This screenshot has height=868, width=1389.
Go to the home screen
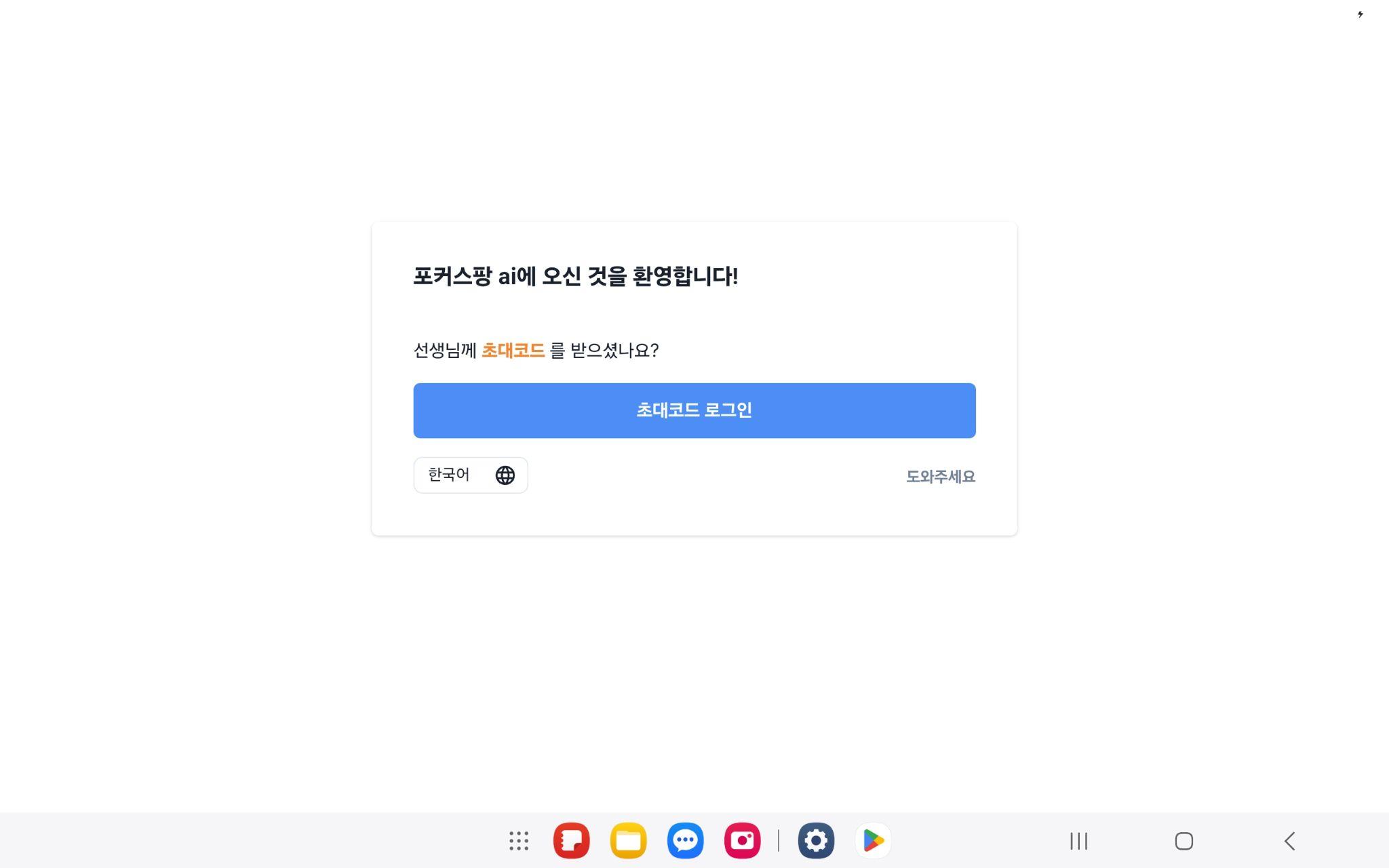point(1183,842)
